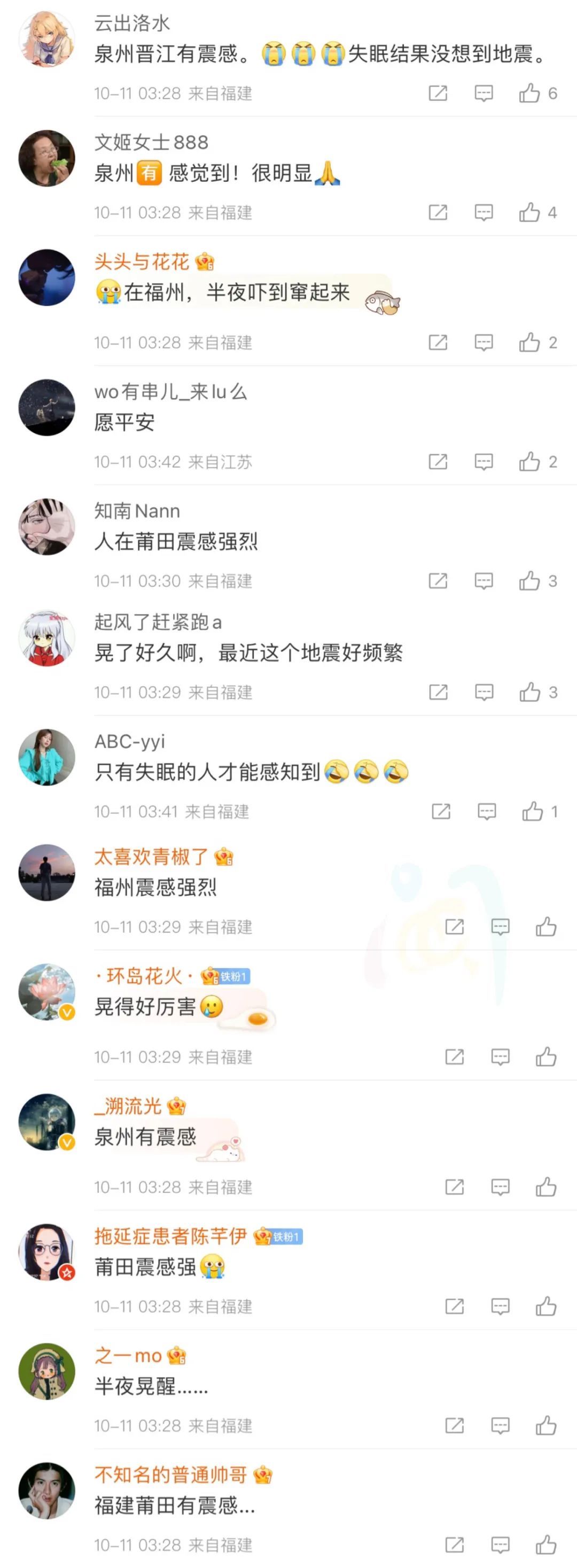Like _溯流光's comment
The width and height of the screenshot is (577, 1568).
click(546, 1187)
